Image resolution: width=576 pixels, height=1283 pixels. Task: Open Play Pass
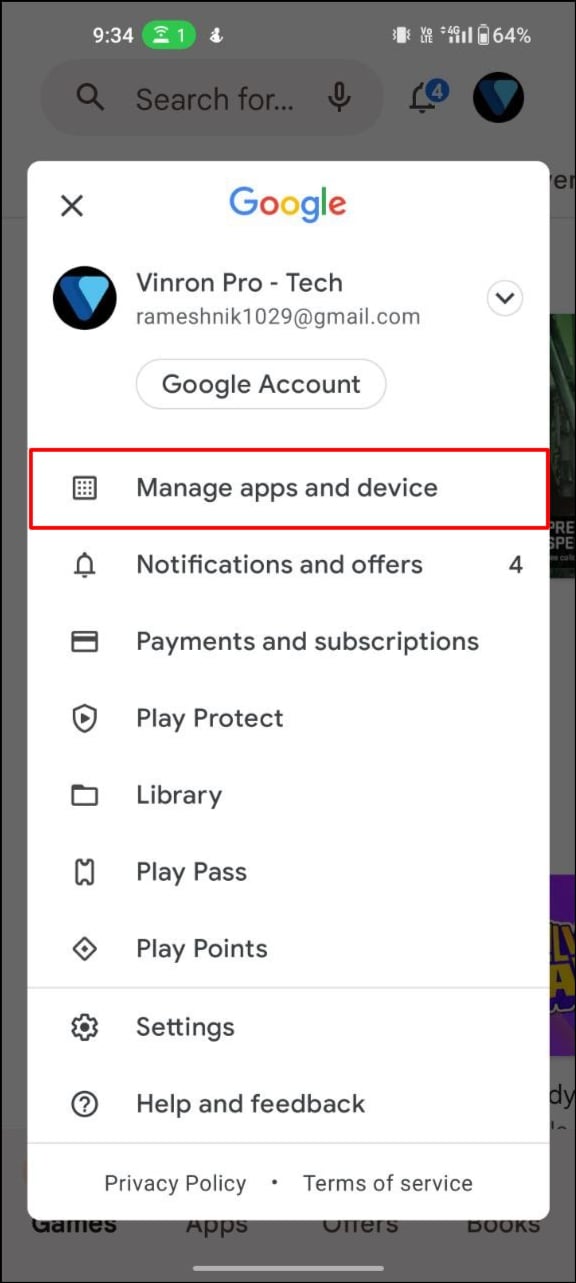[x=289, y=872]
